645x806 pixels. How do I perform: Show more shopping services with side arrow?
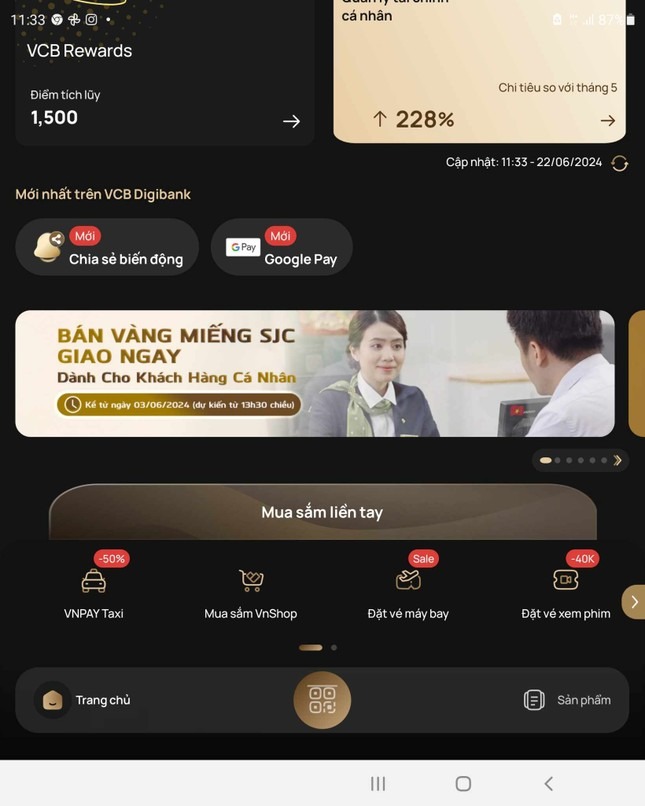(x=634, y=601)
